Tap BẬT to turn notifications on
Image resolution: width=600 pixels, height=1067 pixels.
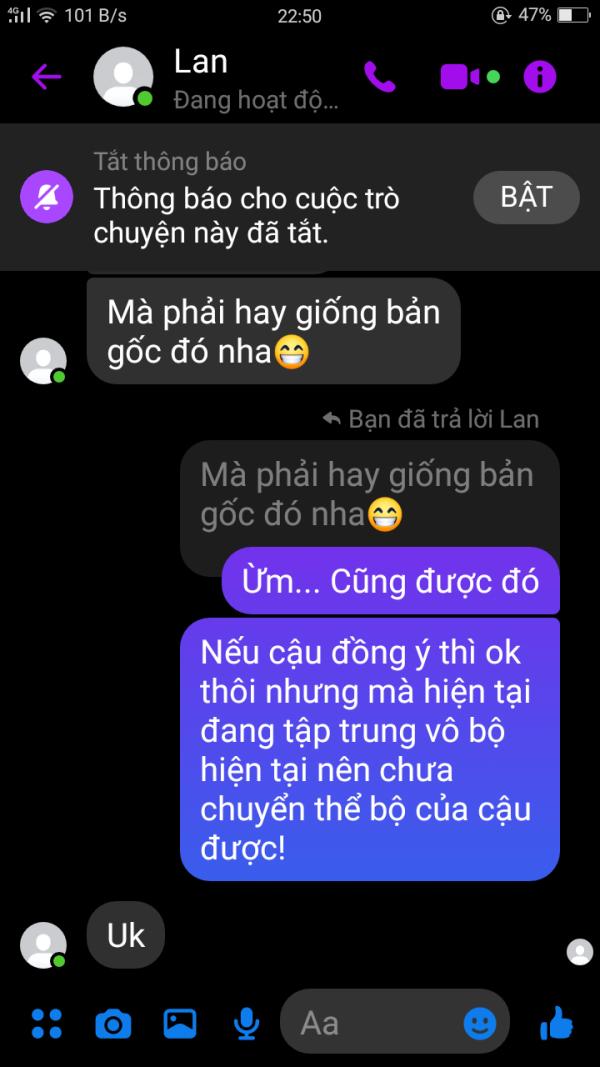point(527,197)
